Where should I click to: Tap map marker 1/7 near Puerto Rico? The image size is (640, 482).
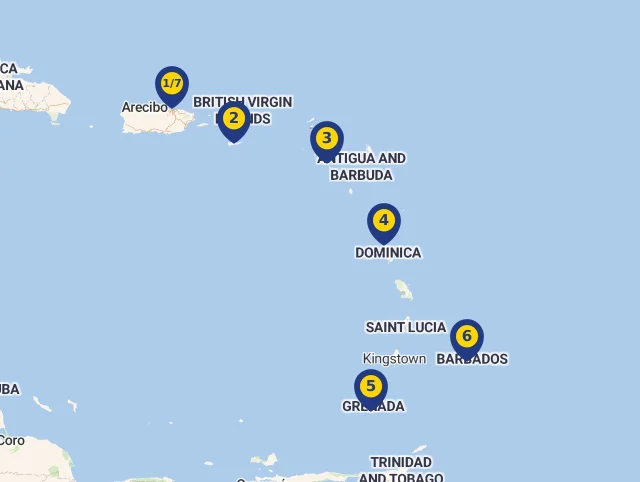point(172,84)
